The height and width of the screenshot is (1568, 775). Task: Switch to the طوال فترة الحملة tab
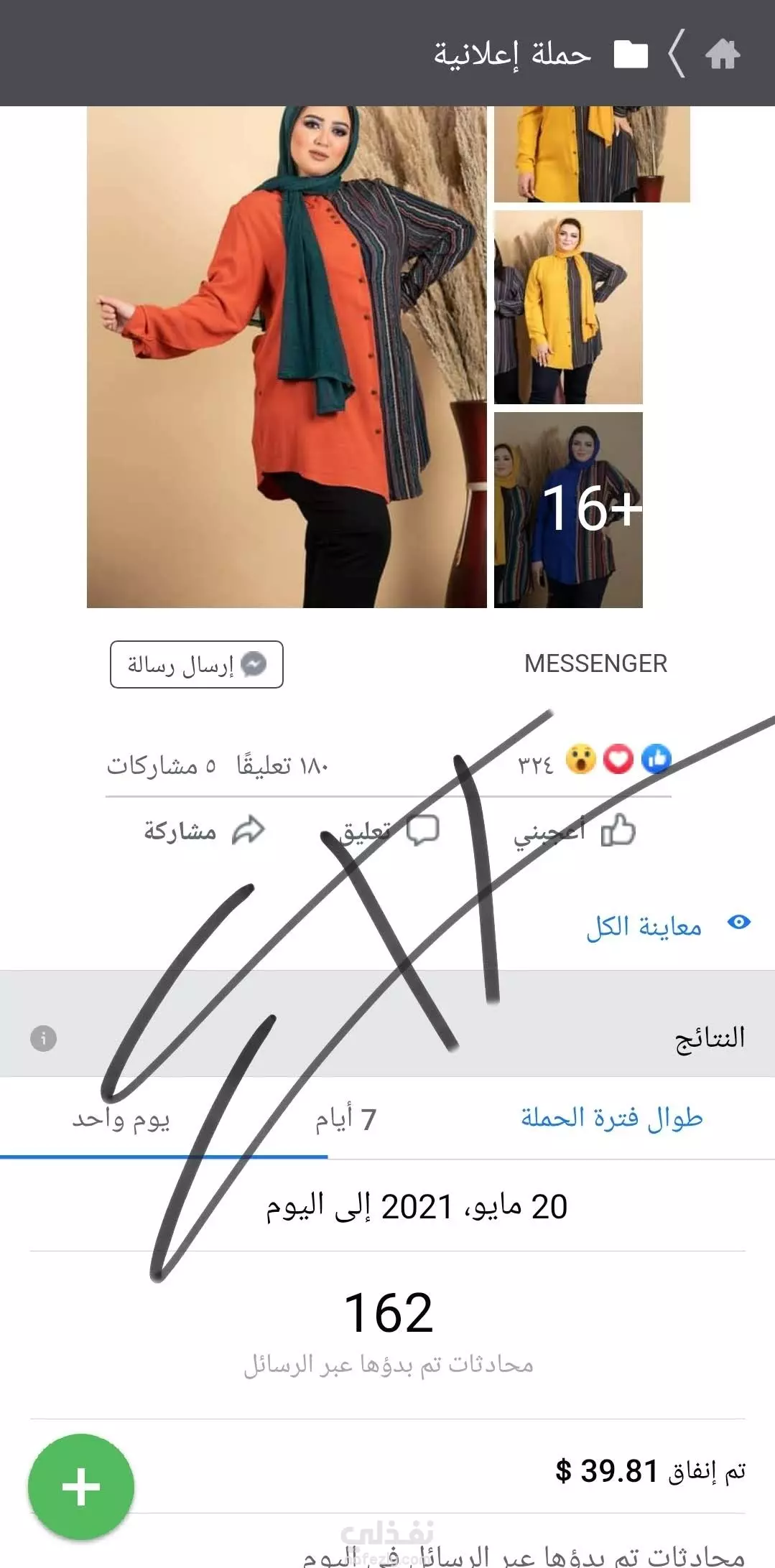[x=612, y=1118]
